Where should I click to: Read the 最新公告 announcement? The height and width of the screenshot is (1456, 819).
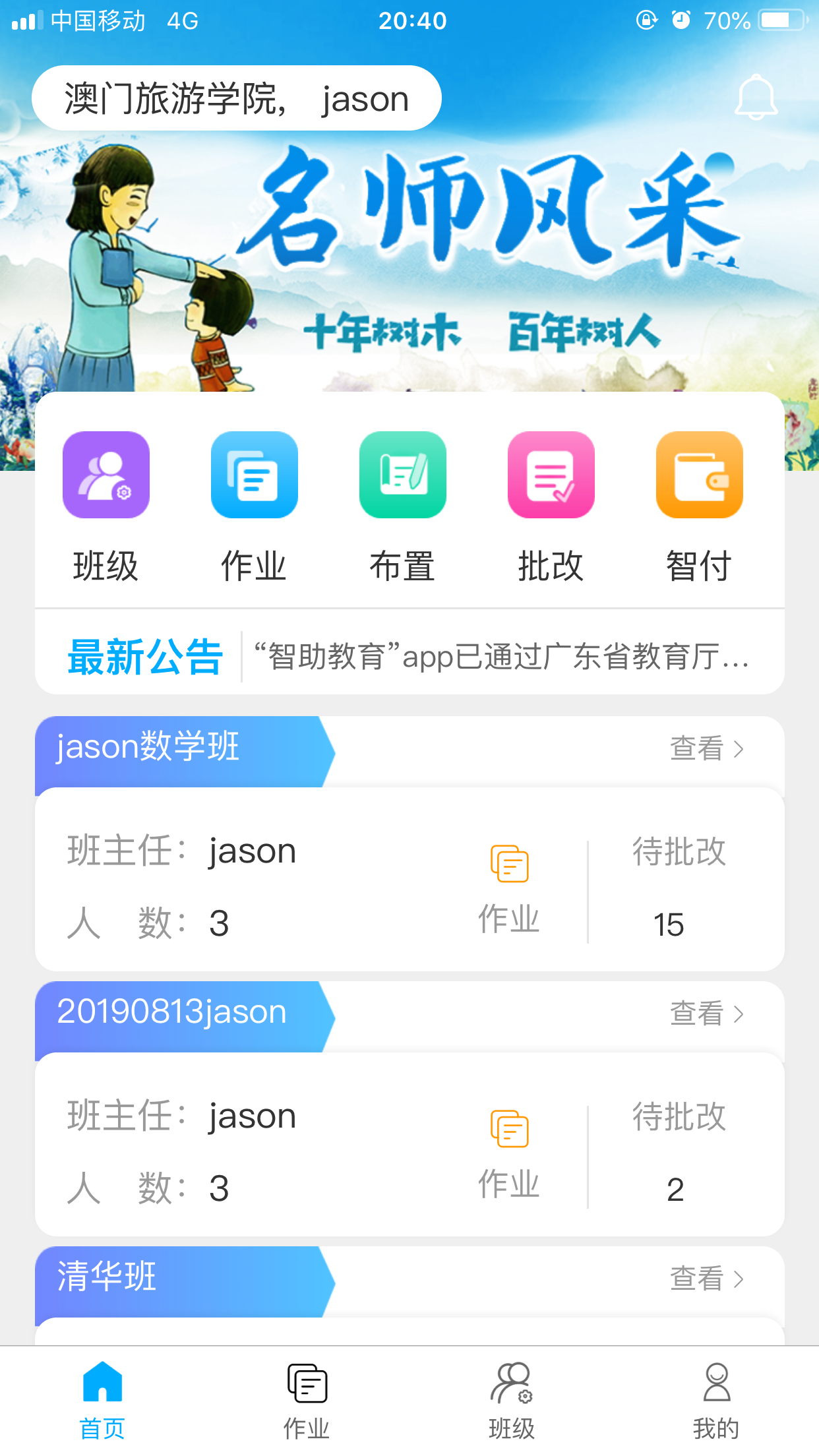point(501,657)
